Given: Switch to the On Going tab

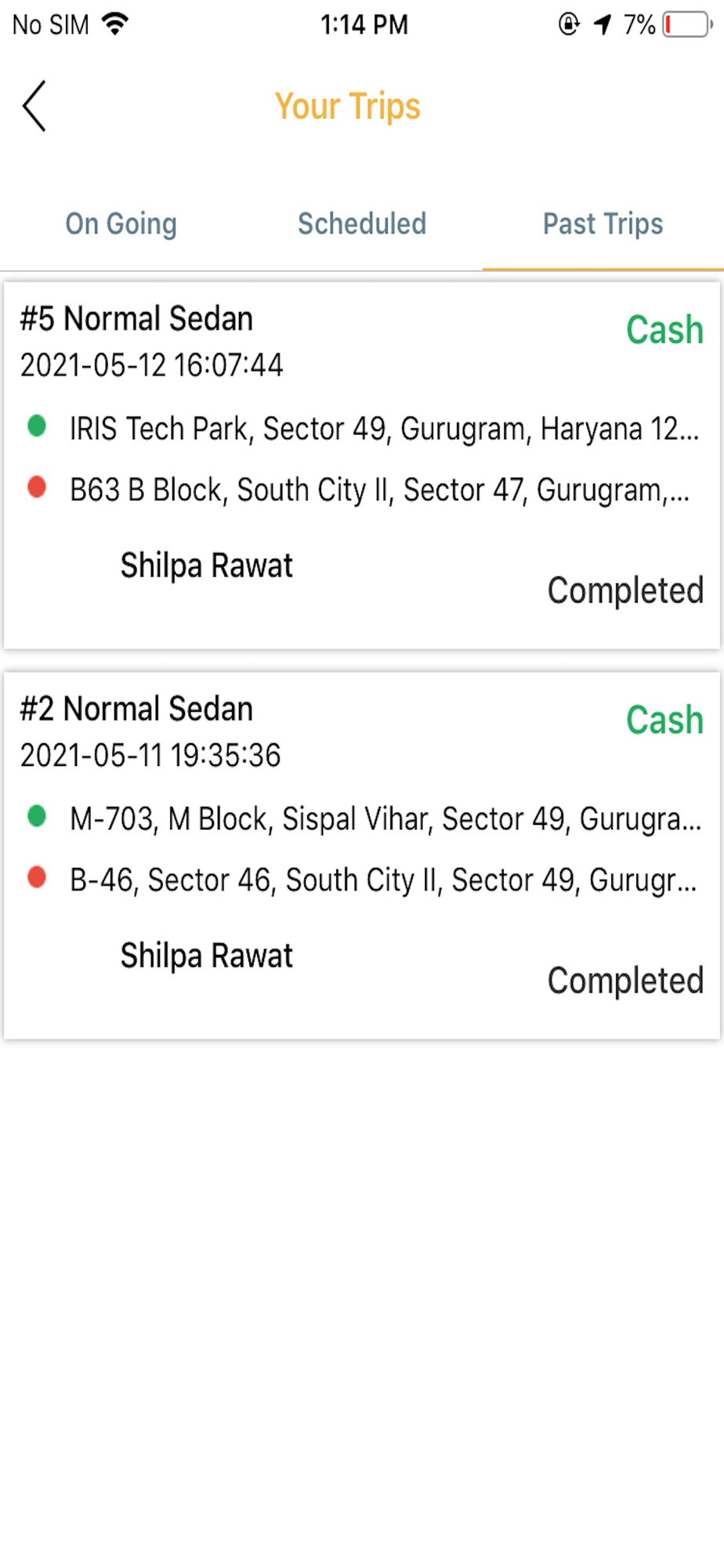Looking at the screenshot, I should (x=121, y=224).
